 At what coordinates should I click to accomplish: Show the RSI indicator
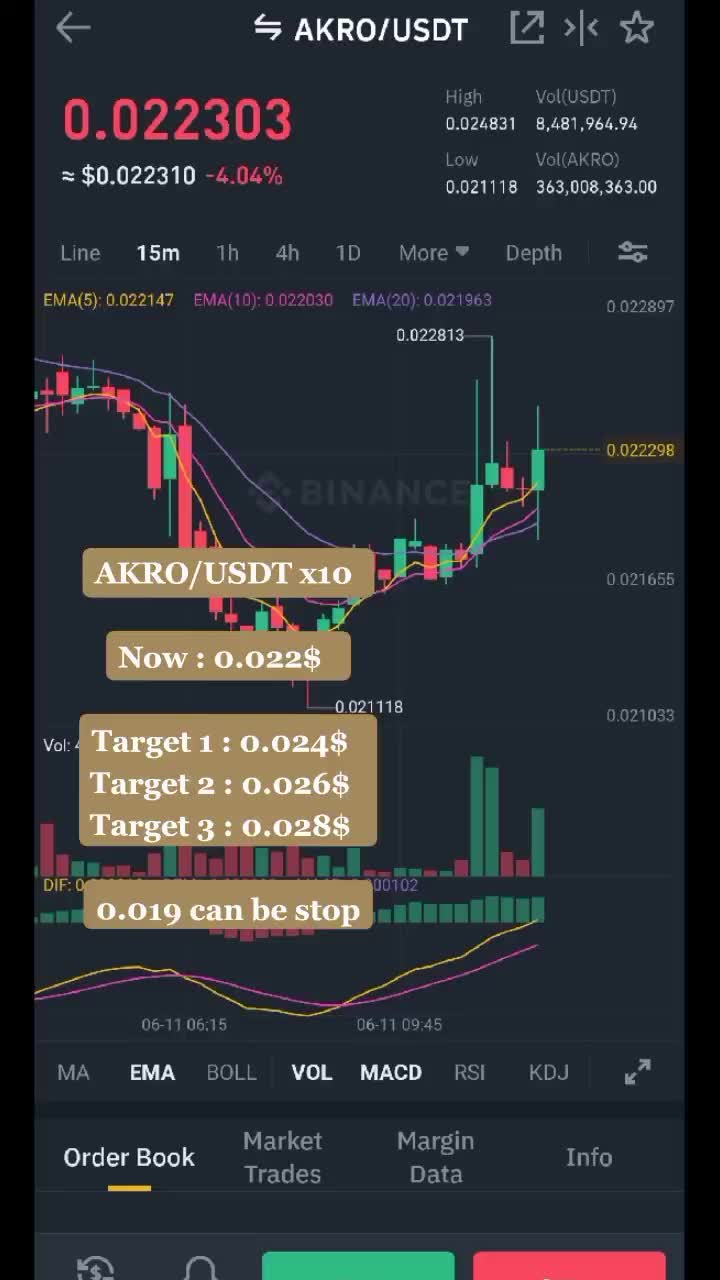coord(469,1072)
